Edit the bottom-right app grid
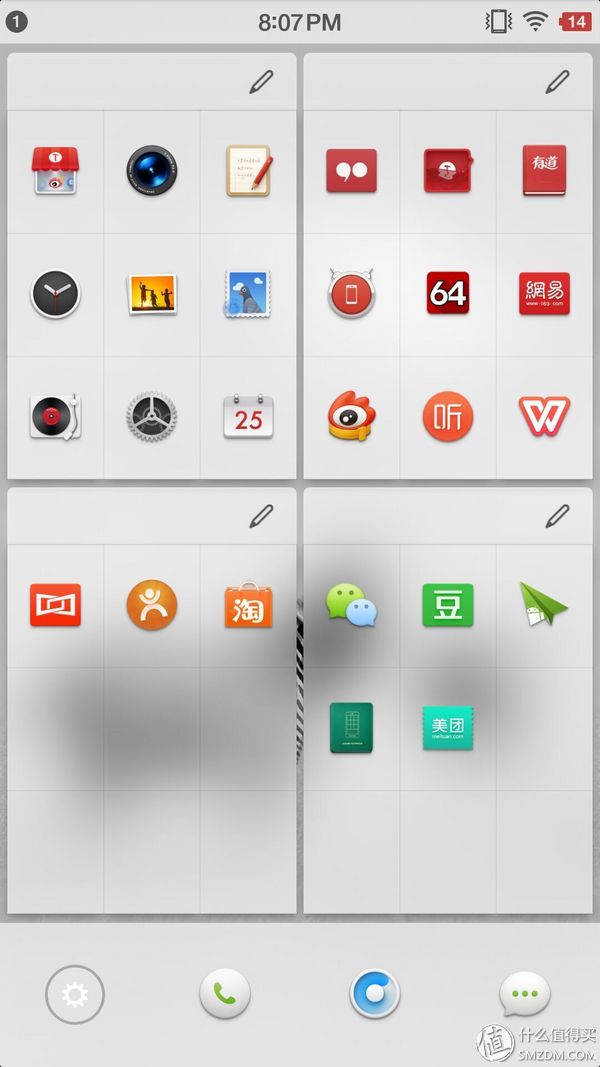 tap(557, 516)
